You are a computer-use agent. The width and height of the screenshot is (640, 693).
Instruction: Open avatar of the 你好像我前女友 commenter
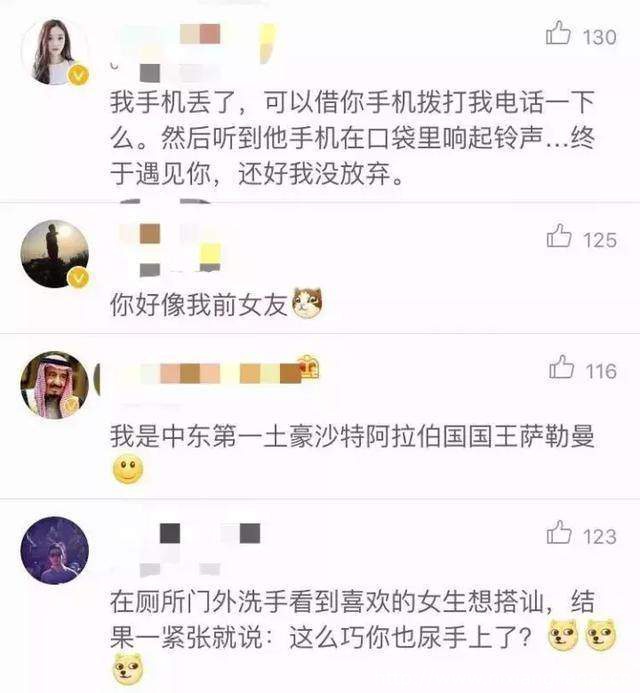pos(55,253)
